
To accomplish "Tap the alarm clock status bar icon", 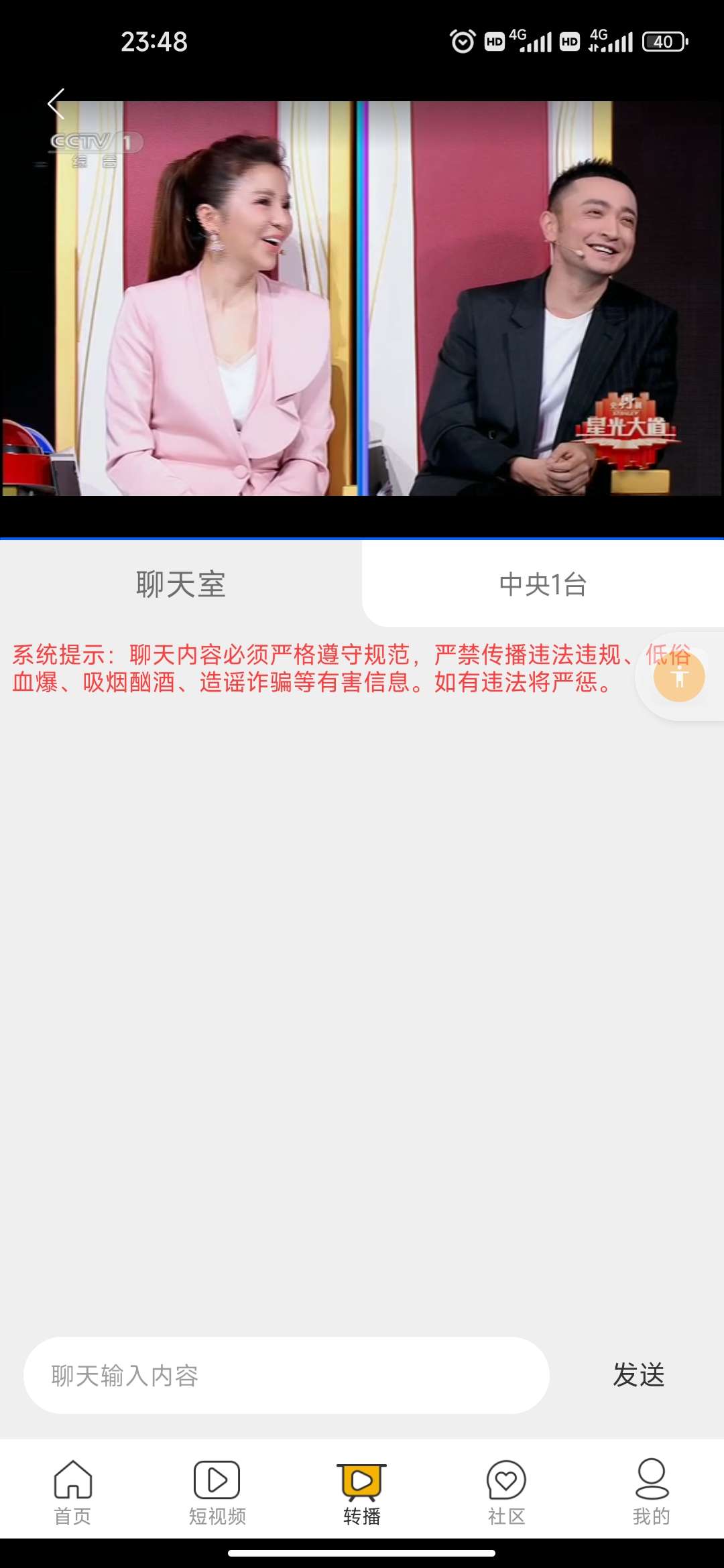I will (462, 42).
